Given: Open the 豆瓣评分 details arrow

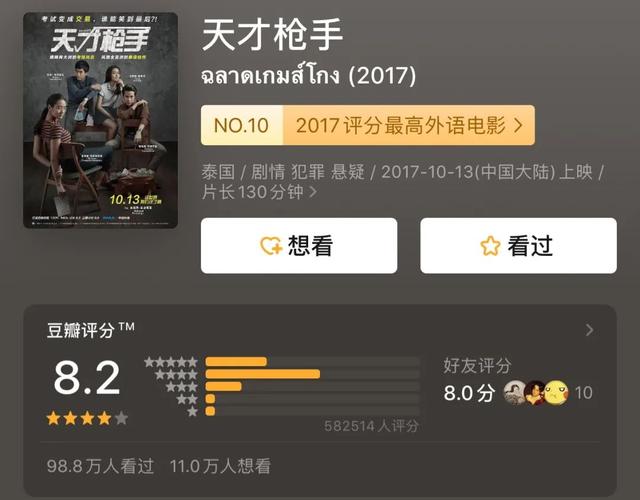Looking at the screenshot, I should tap(589, 330).
